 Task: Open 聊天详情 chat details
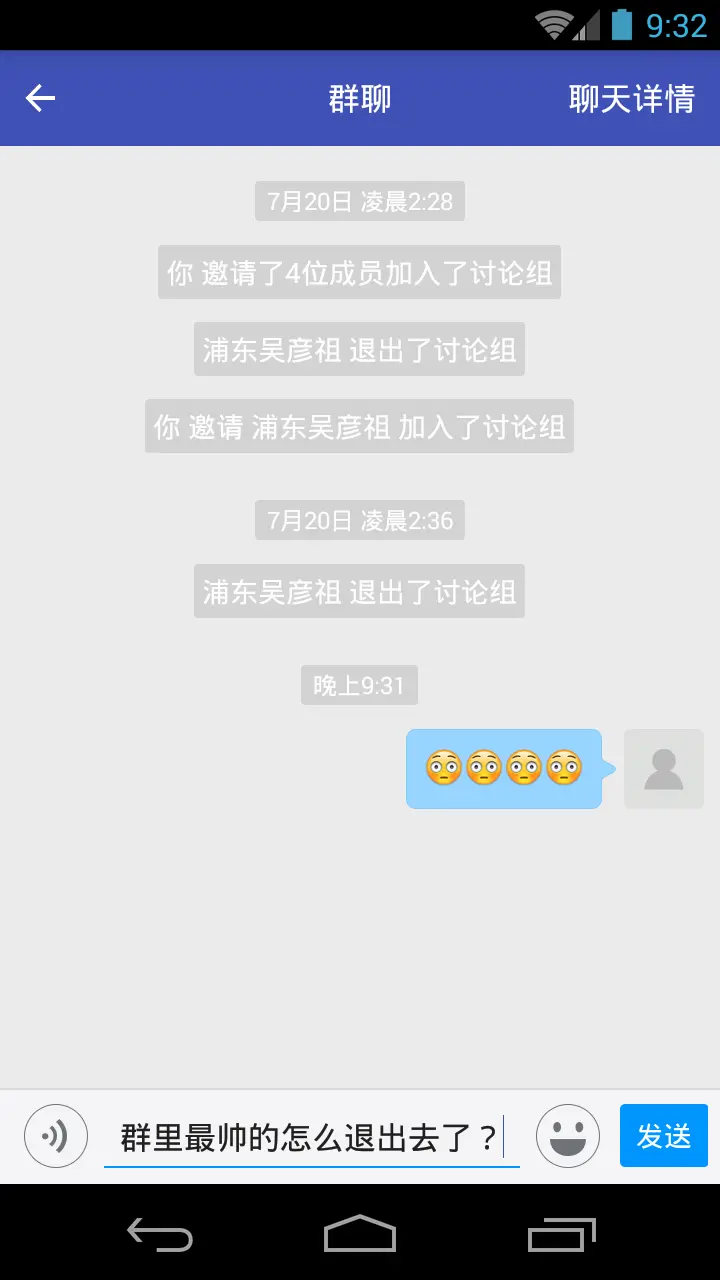tap(632, 98)
